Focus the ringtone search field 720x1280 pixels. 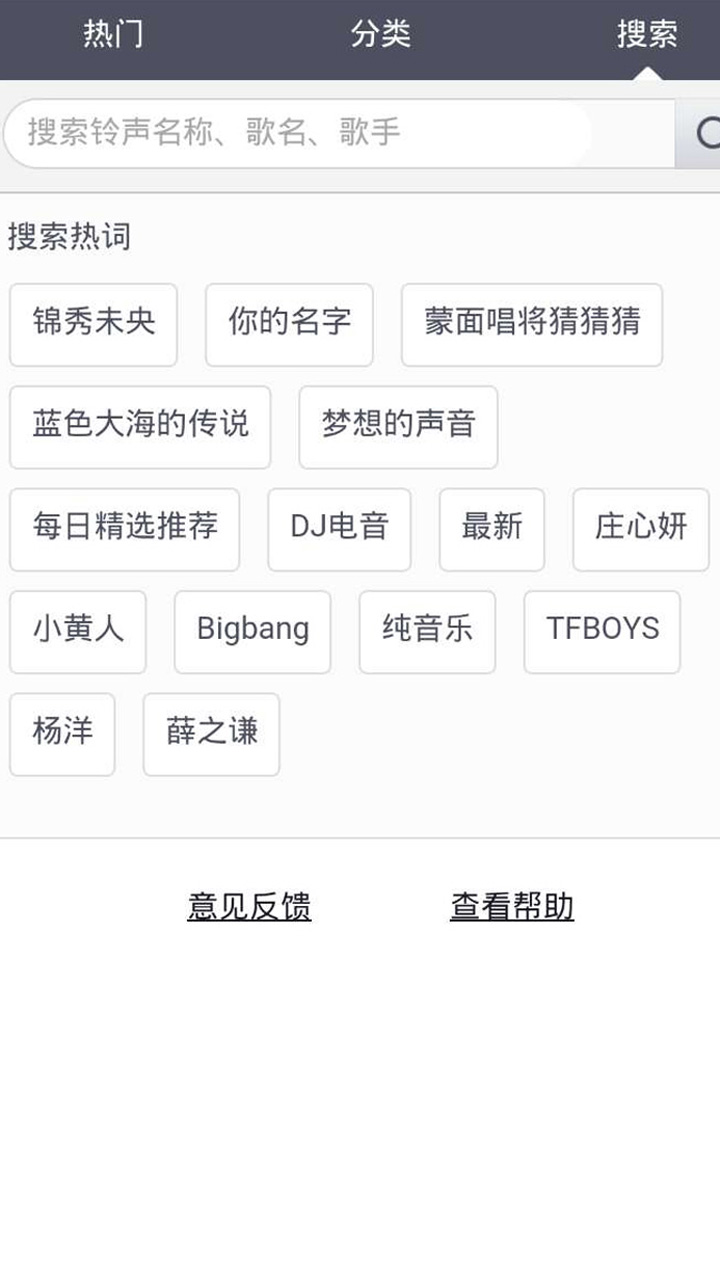[x=300, y=132]
